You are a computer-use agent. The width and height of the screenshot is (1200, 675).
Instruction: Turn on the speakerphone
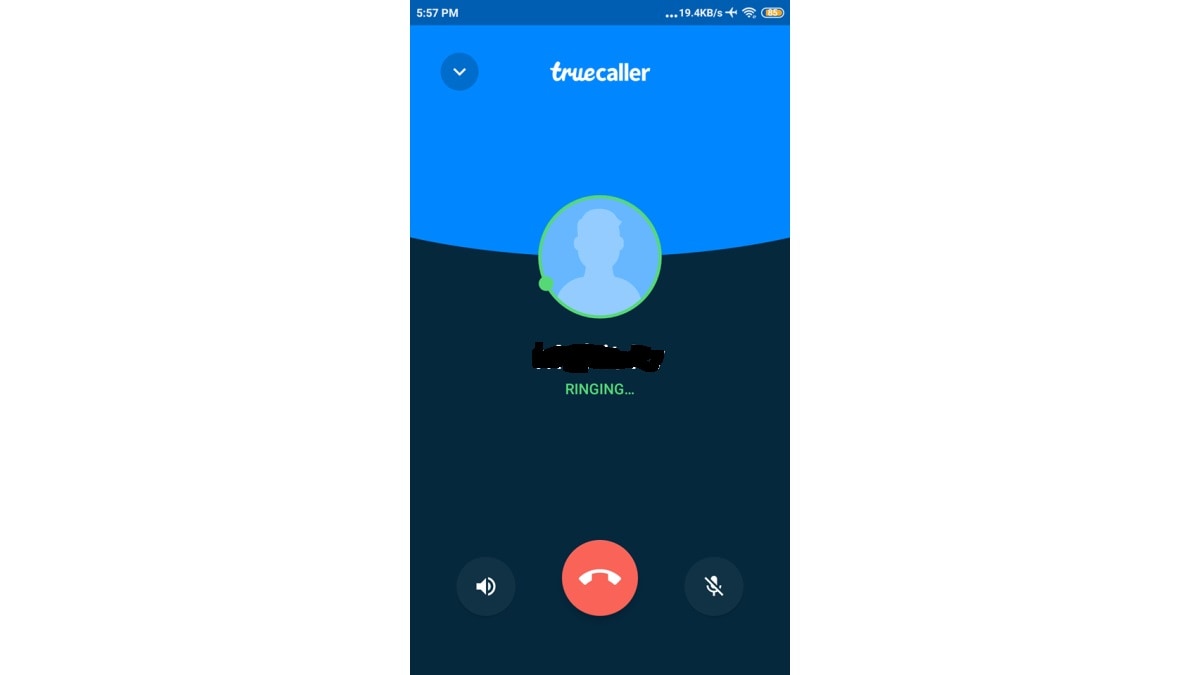tap(486, 586)
